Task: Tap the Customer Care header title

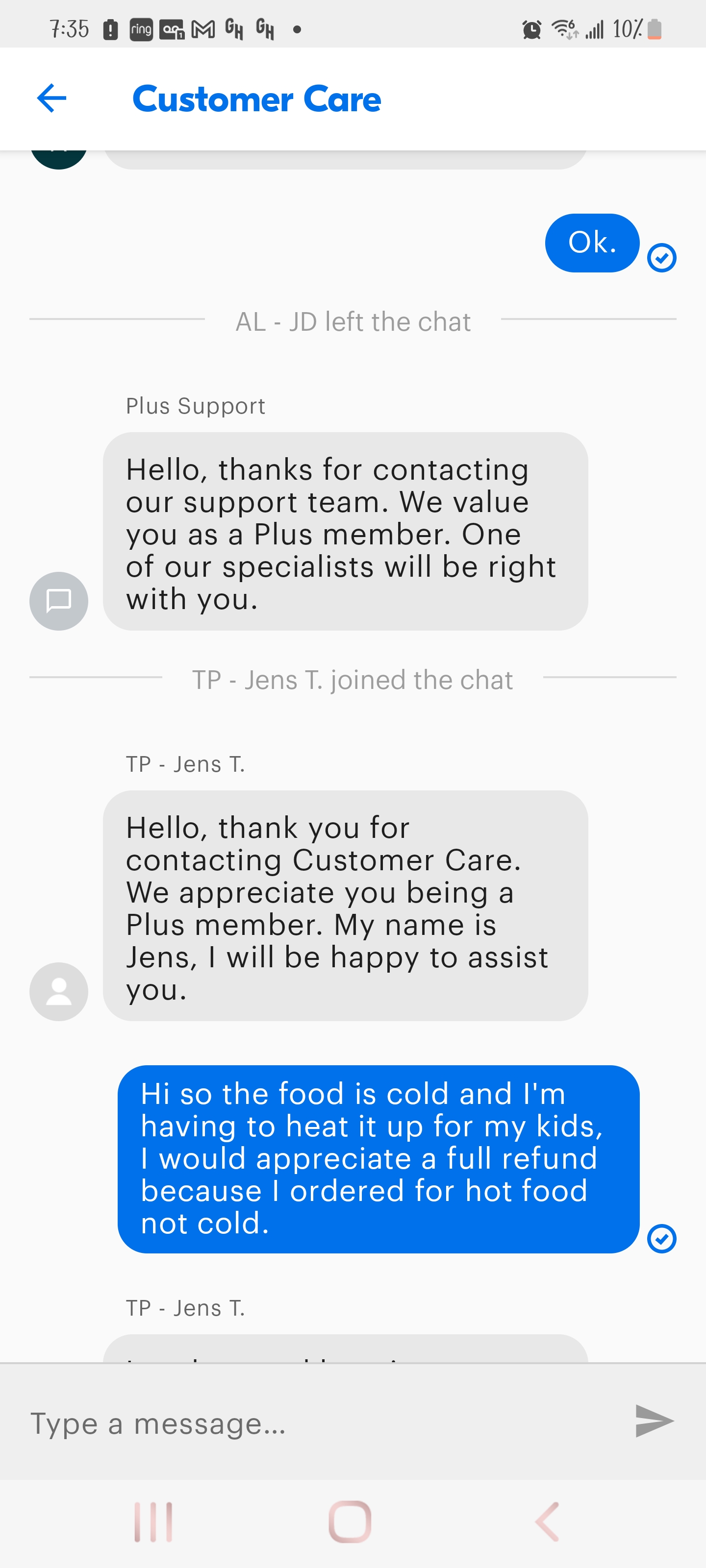Action: tap(256, 98)
